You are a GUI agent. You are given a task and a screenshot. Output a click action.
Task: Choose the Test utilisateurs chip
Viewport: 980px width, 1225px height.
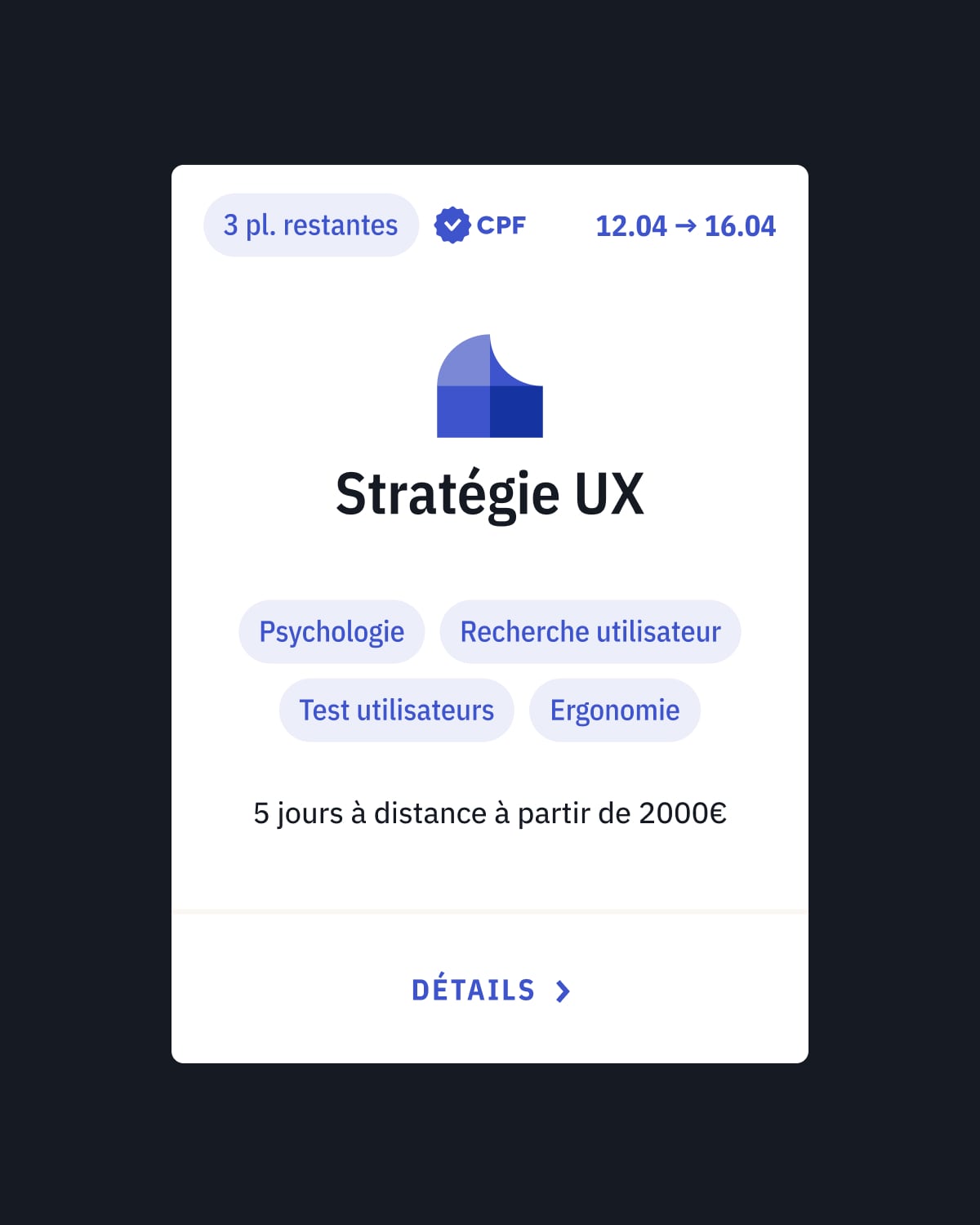pyautogui.click(x=396, y=710)
